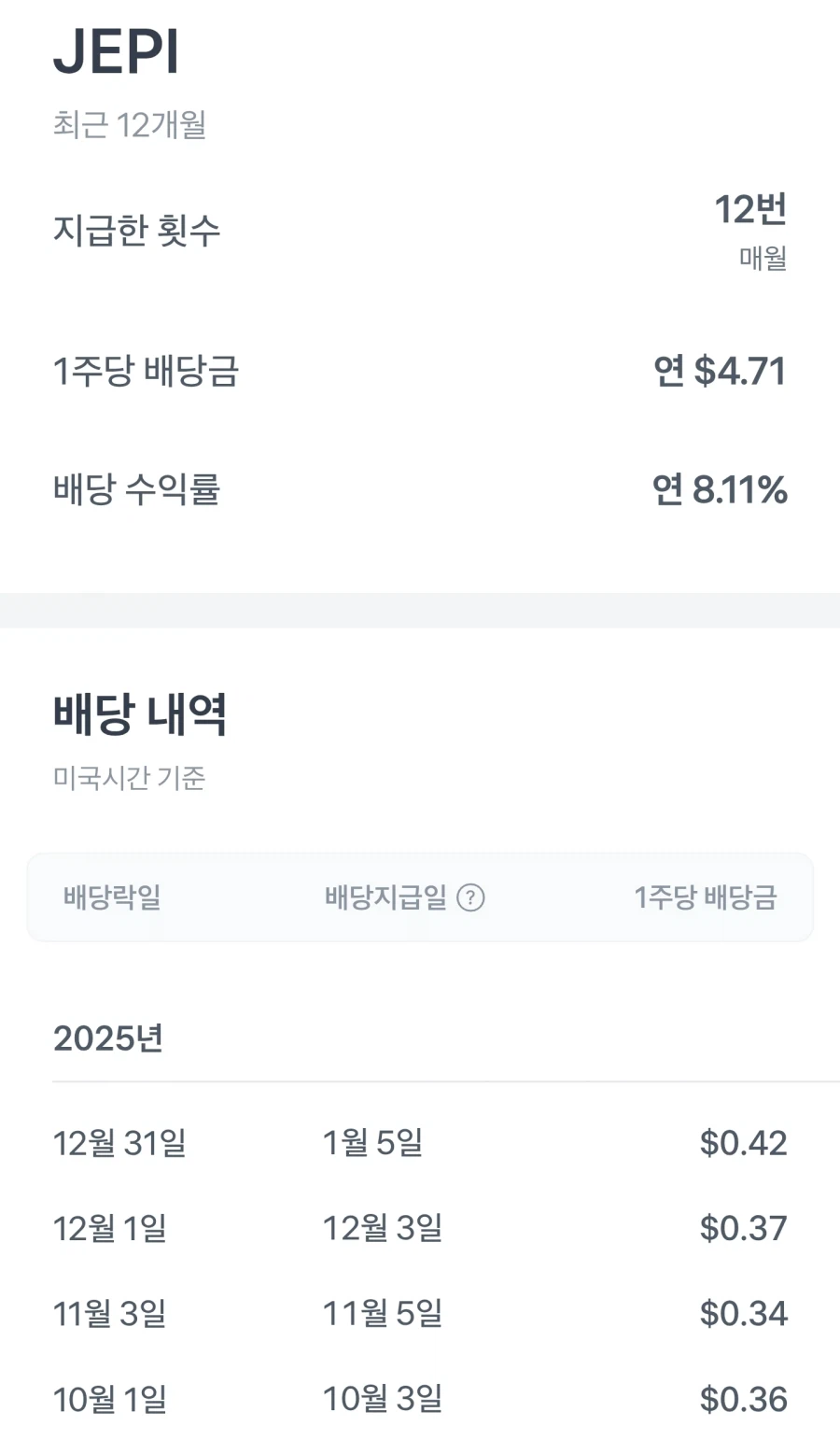This screenshot has width=840, height=1440.
Task: Click the 연 8.11% dividend yield value
Action: coord(721,492)
